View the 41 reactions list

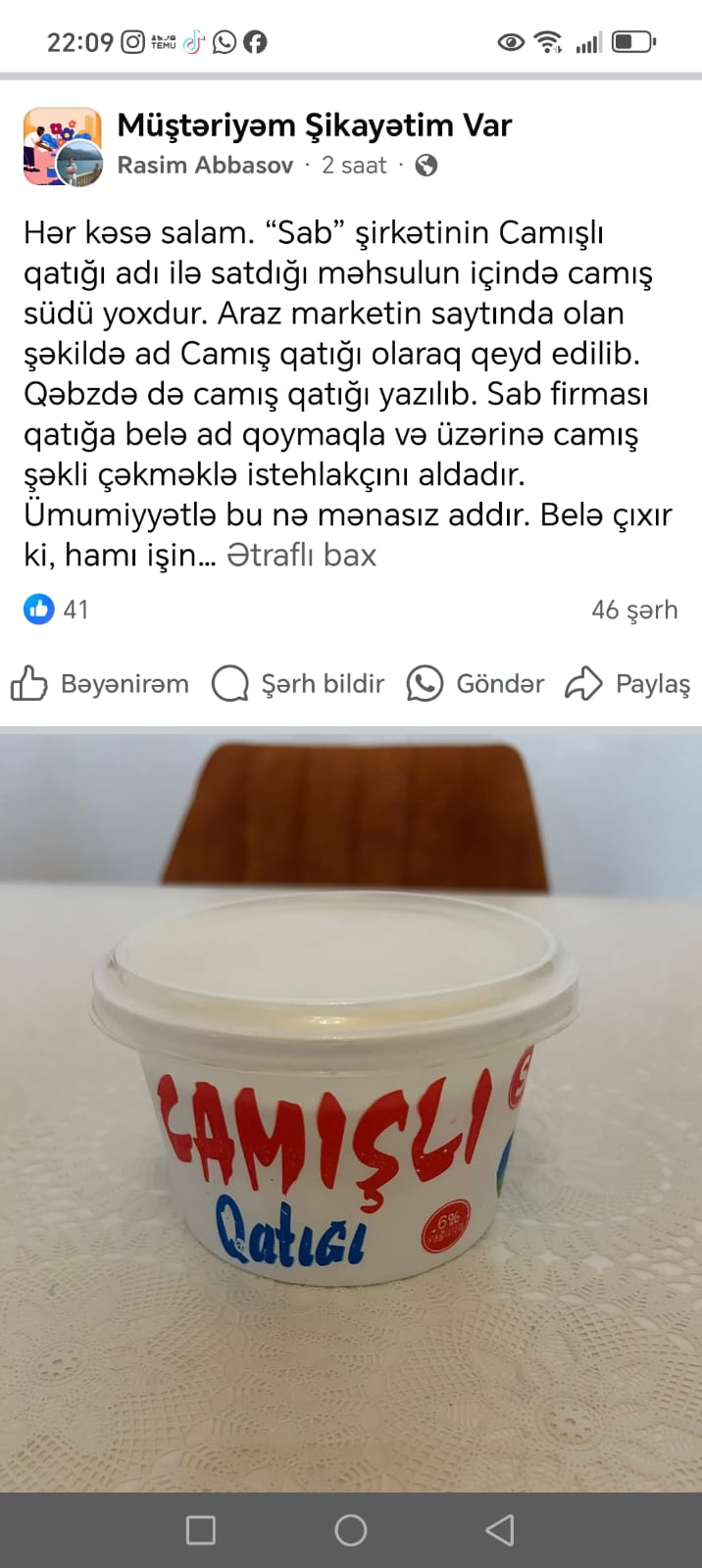[56, 610]
